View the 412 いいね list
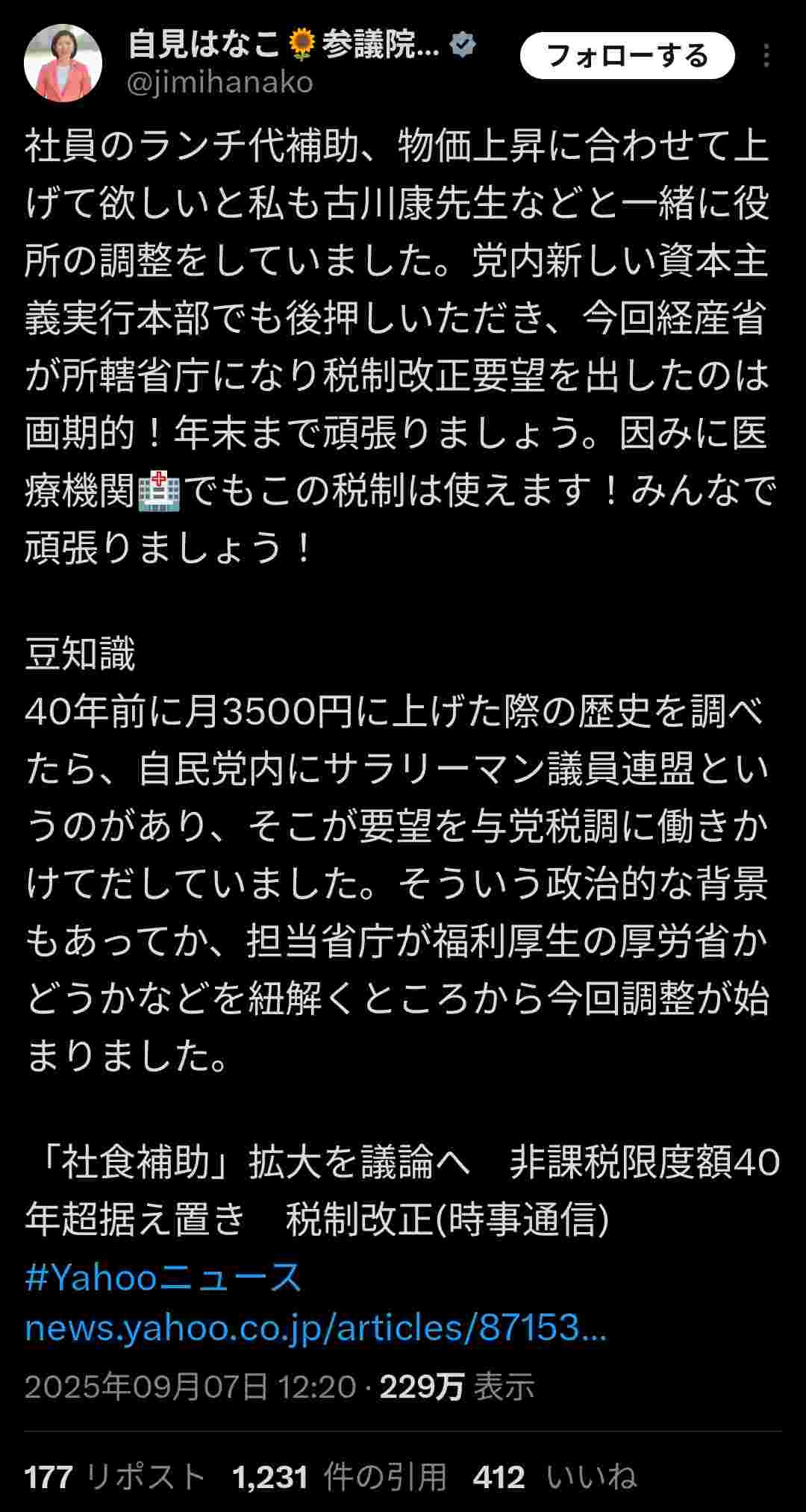This screenshot has height=1512, width=806. click(x=554, y=1476)
